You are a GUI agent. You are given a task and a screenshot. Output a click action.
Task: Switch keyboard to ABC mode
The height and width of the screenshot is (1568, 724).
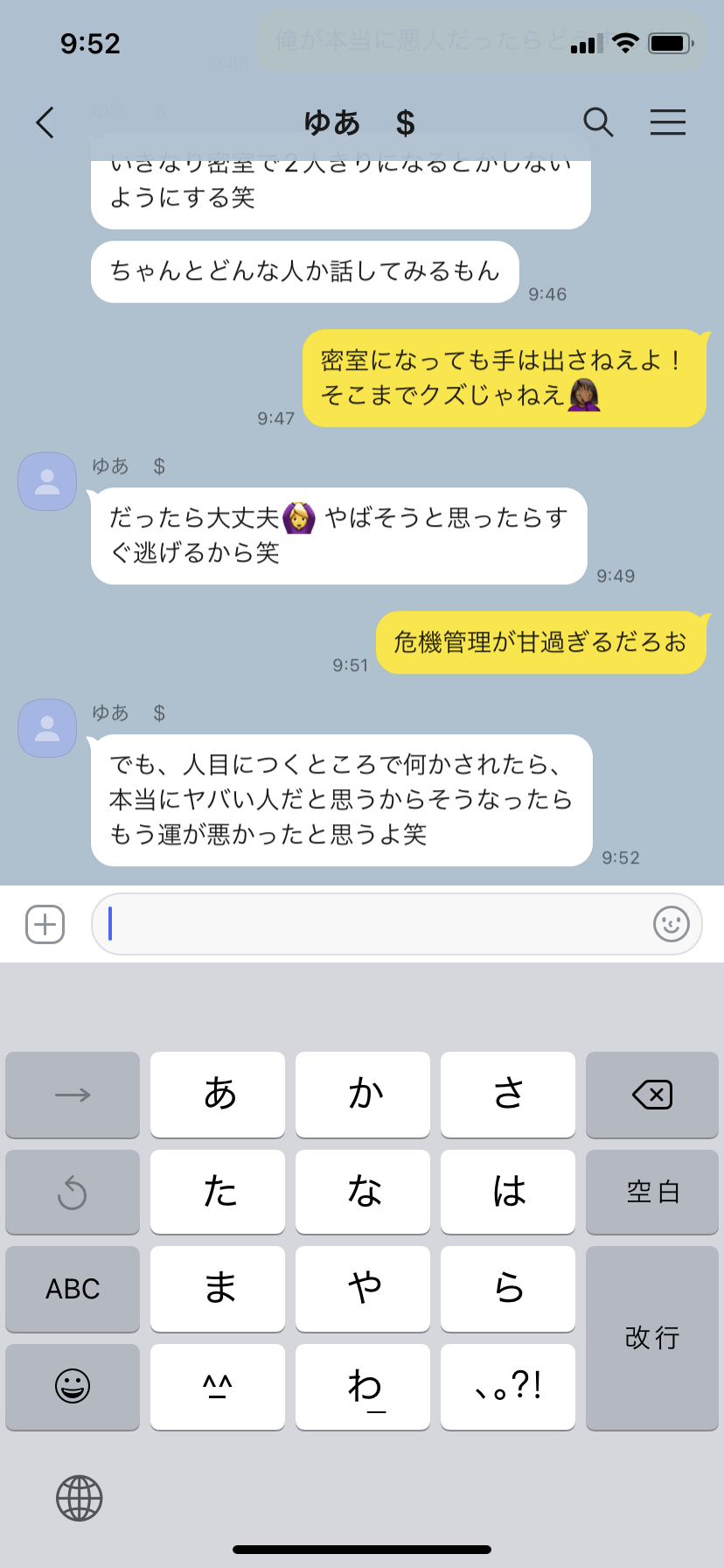coord(73,1289)
